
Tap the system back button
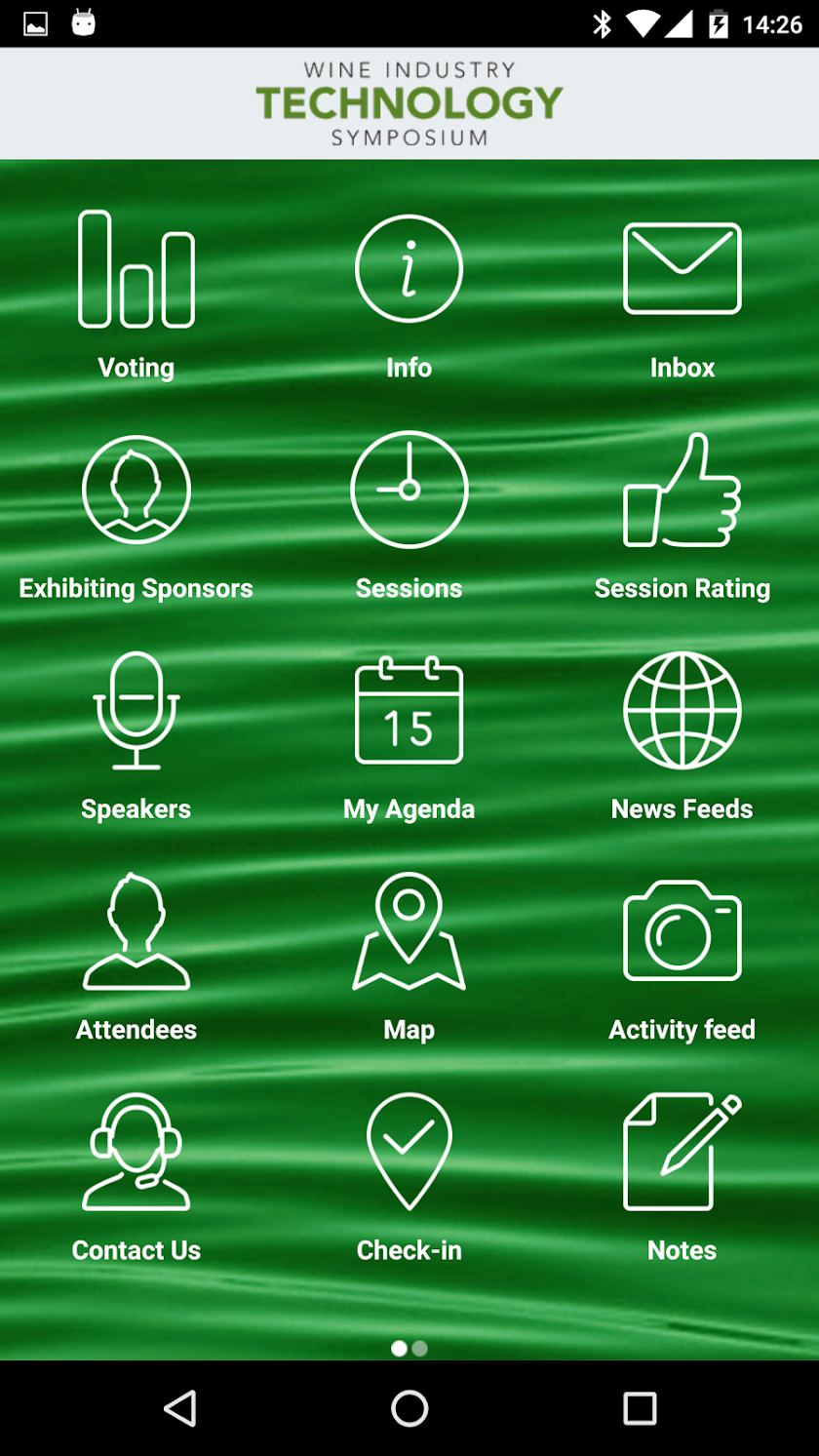tap(180, 1408)
